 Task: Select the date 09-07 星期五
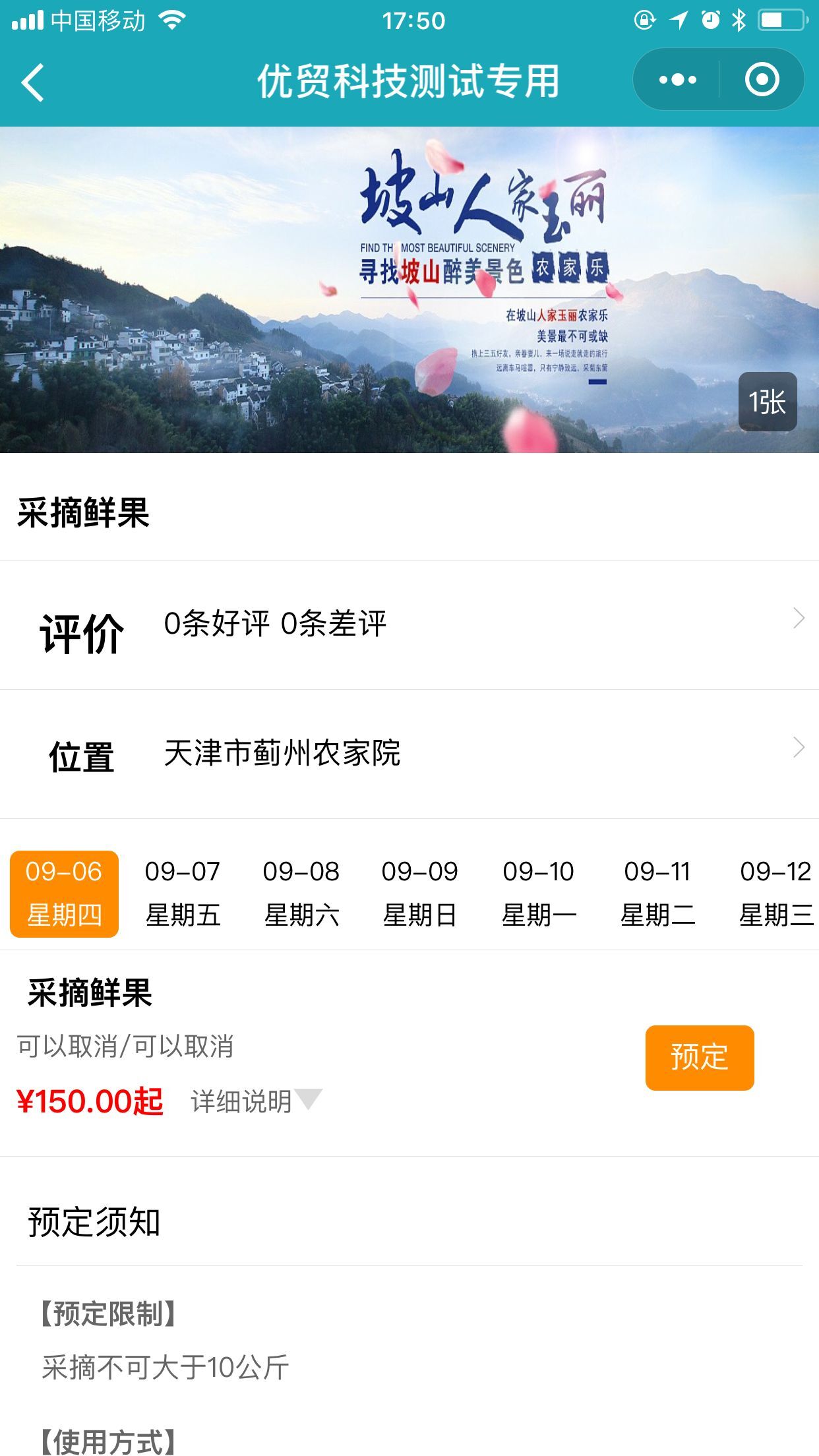[183, 894]
